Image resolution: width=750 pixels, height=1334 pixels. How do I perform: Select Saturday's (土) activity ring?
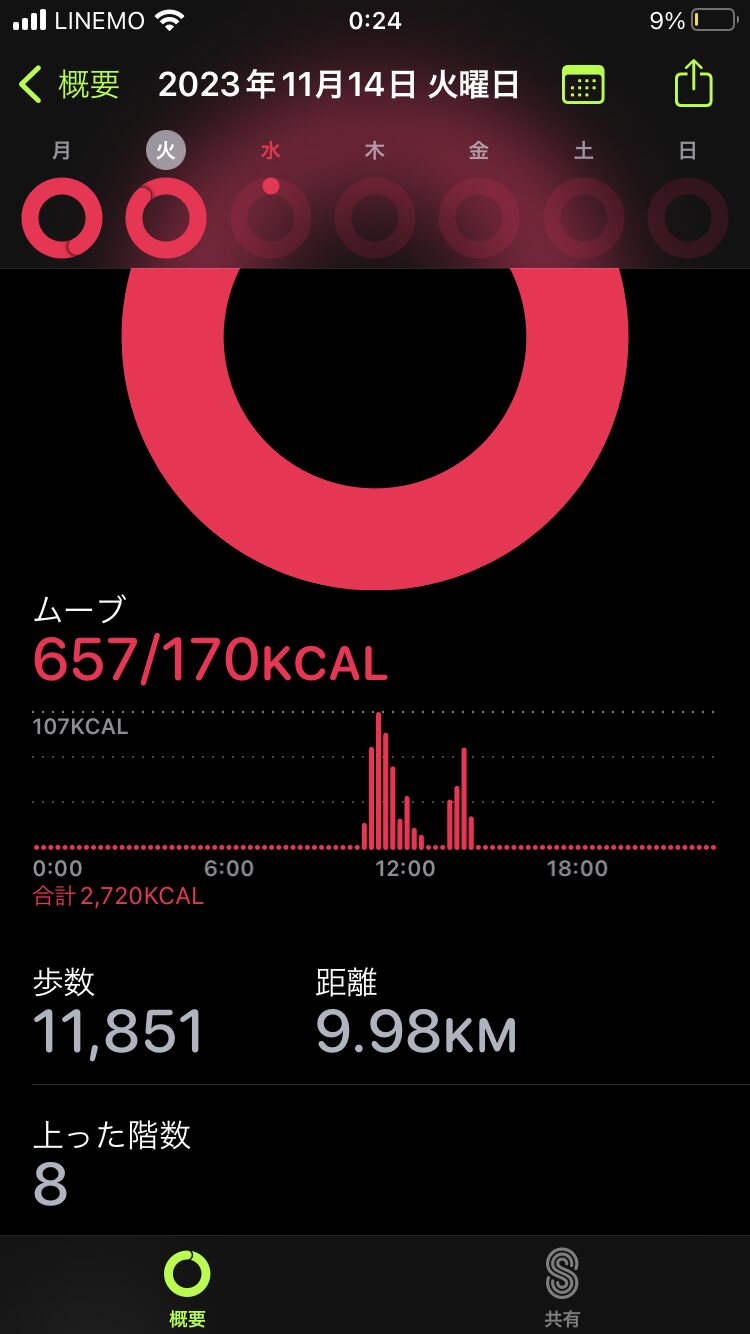pos(584,217)
